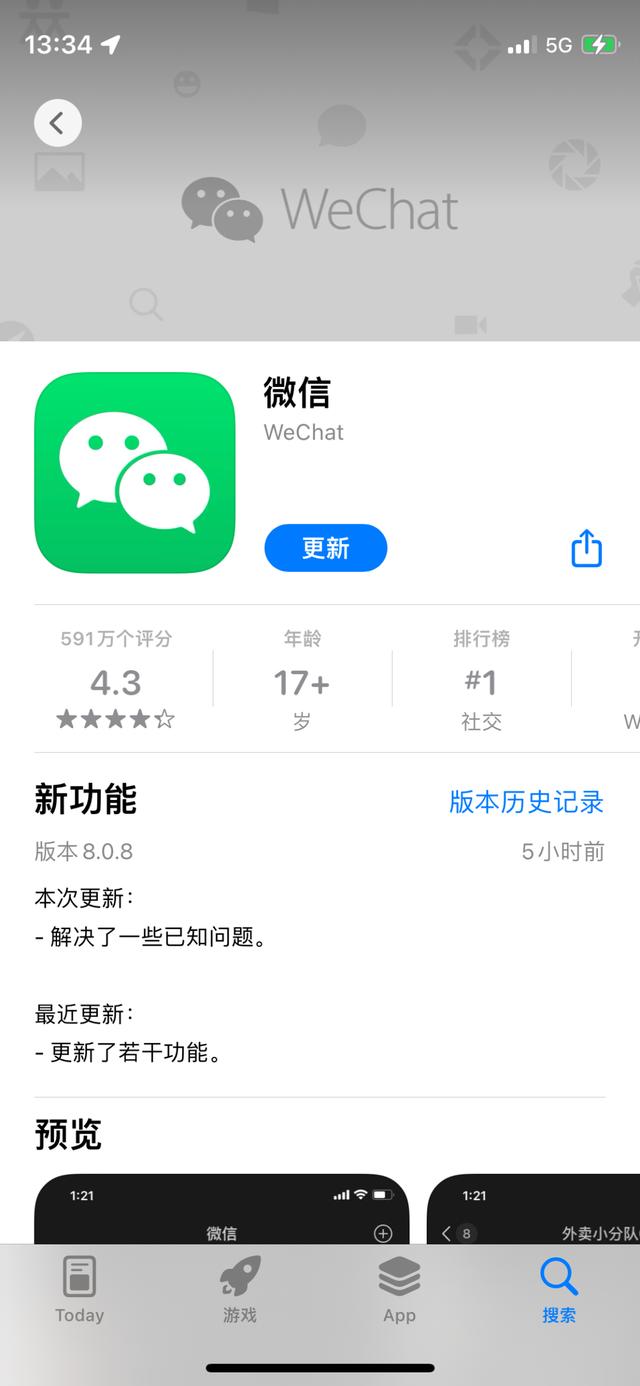The height and width of the screenshot is (1386, 640).
Task: Switch to the Today tab
Action: point(79,1290)
